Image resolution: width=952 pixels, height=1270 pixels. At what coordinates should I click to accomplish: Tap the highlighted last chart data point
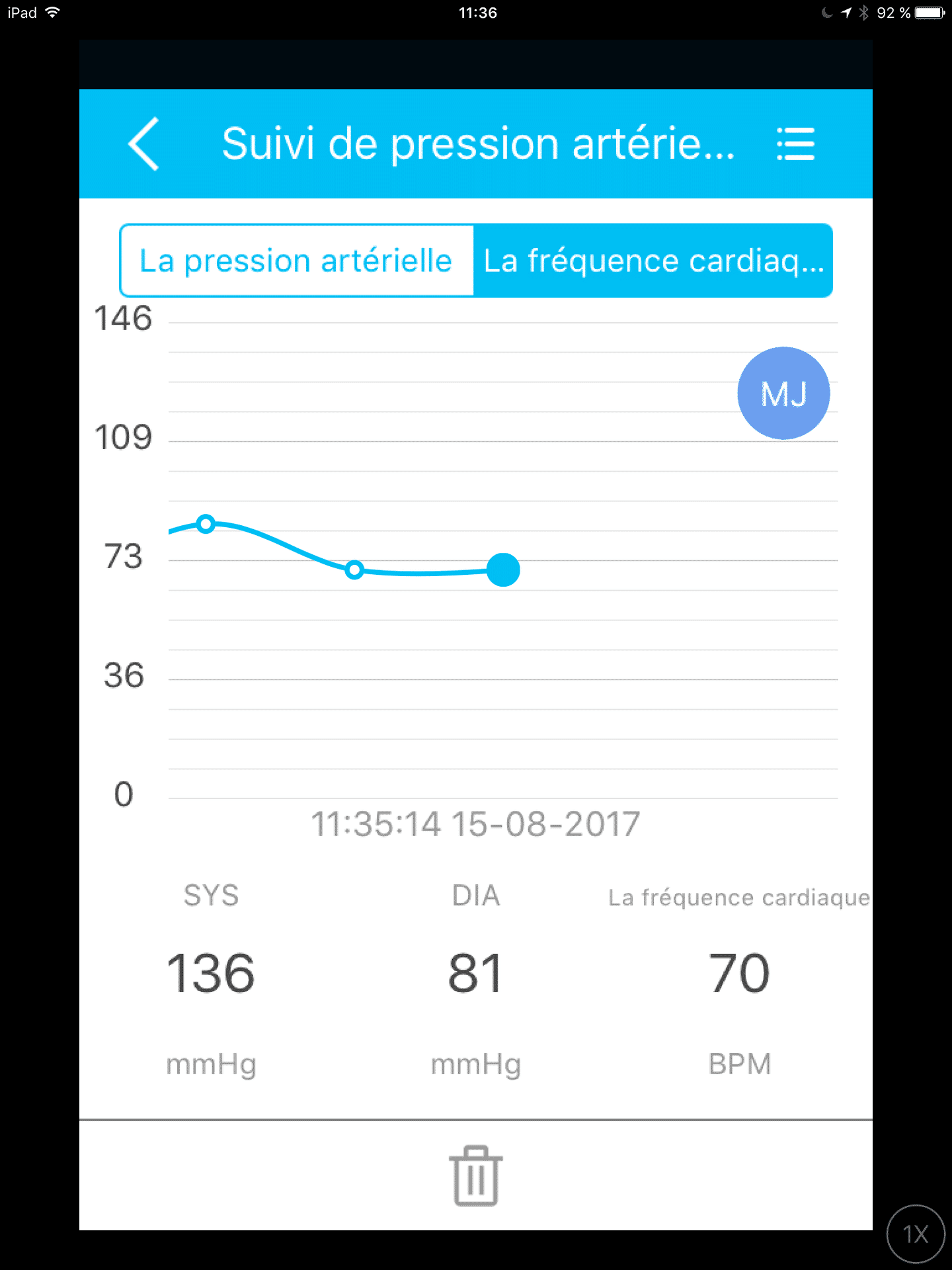[503, 570]
